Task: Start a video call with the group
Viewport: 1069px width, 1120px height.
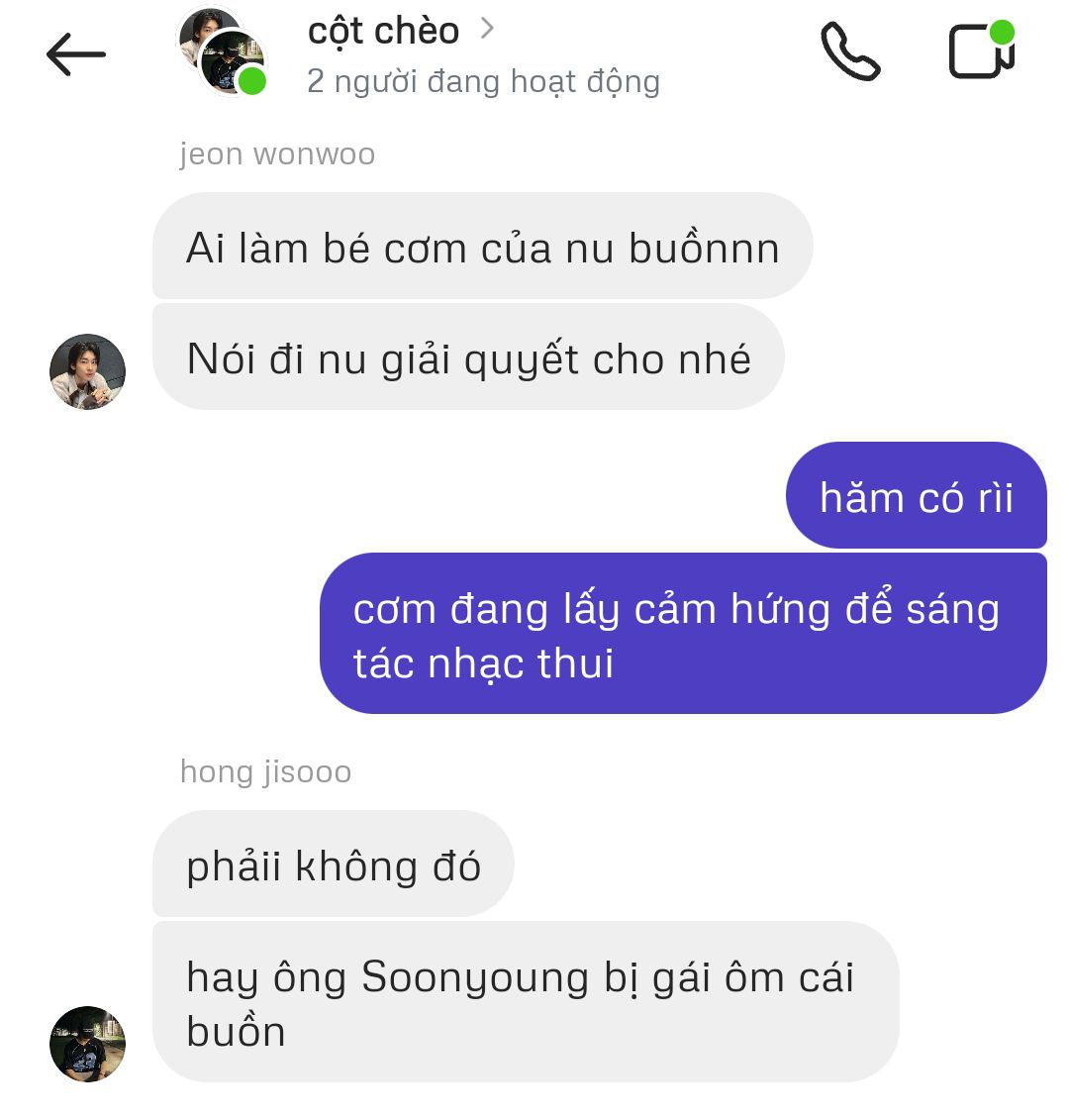Action: (x=980, y=51)
